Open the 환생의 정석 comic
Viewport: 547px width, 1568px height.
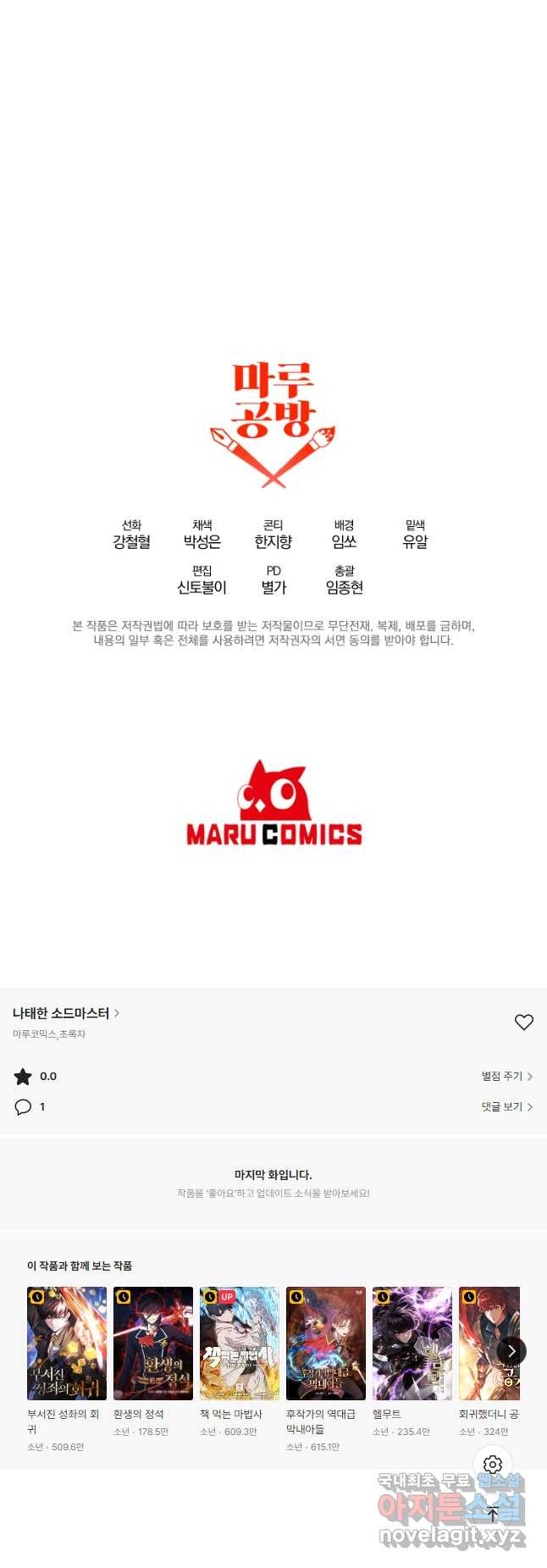click(153, 1344)
